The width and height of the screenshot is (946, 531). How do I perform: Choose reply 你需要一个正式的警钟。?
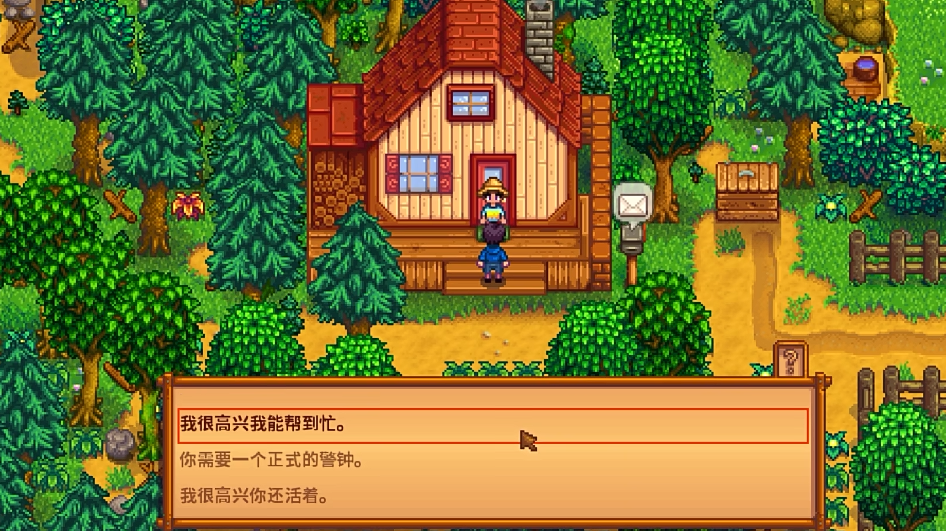click(x=492, y=461)
